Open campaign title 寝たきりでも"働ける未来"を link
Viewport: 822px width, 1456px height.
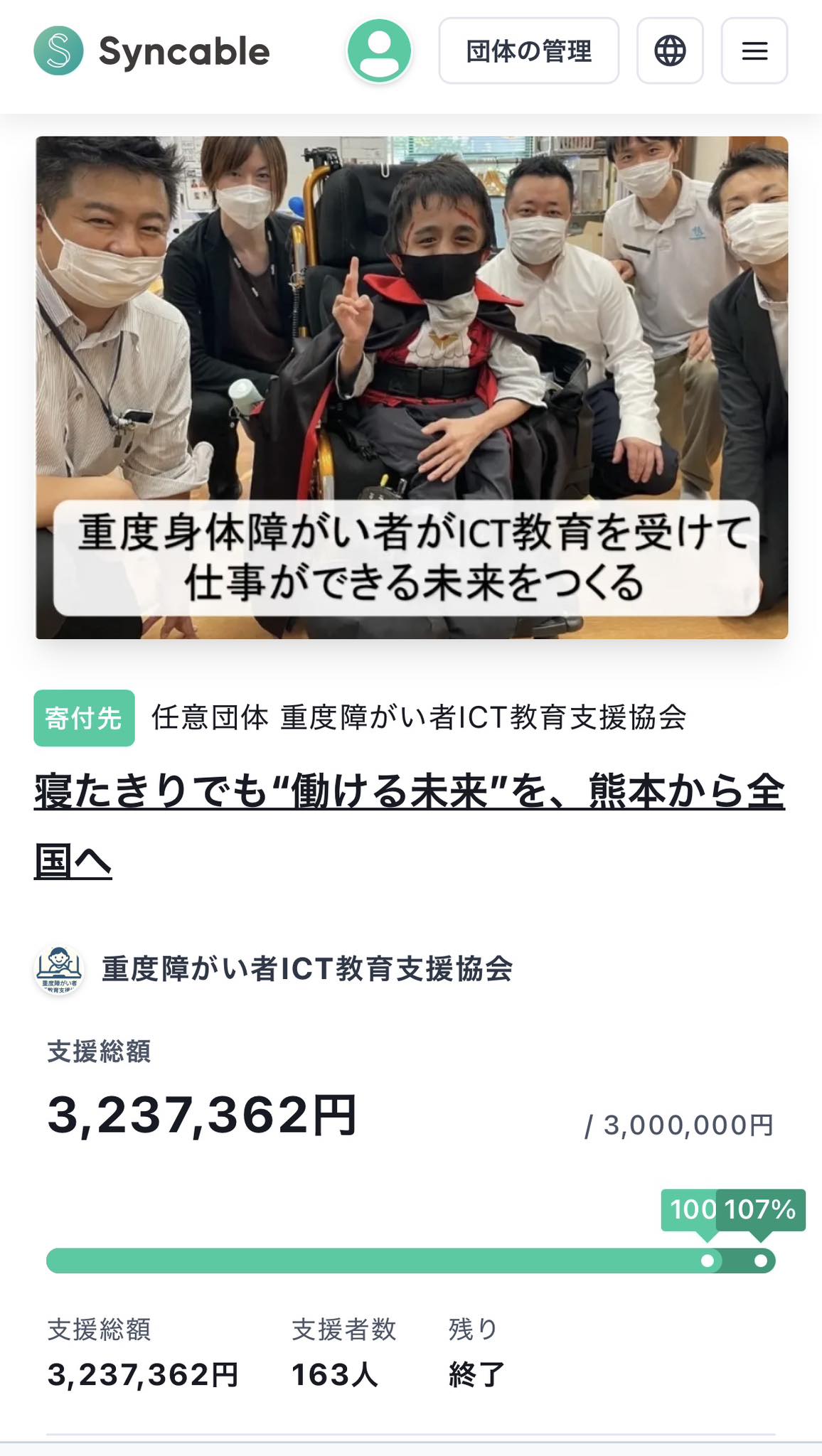point(409,792)
